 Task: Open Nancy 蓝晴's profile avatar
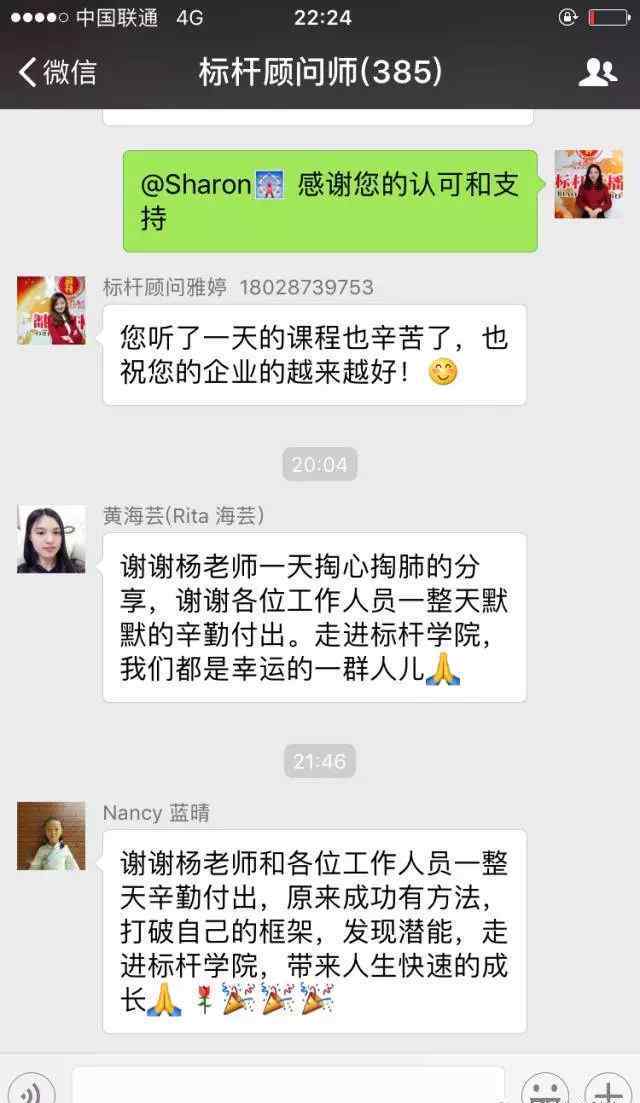51,835
